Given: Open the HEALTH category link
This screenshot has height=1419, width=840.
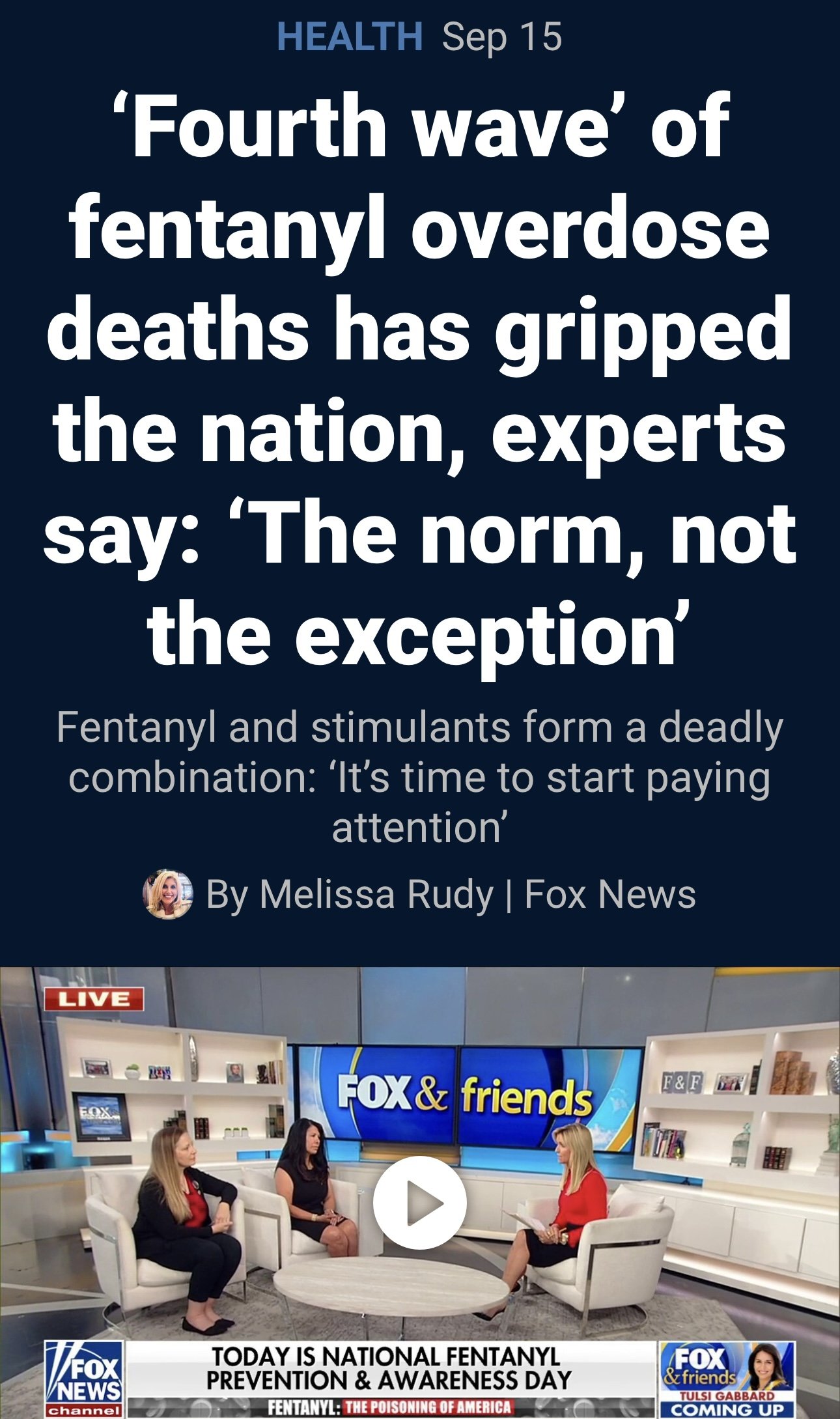Looking at the screenshot, I should [350, 36].
